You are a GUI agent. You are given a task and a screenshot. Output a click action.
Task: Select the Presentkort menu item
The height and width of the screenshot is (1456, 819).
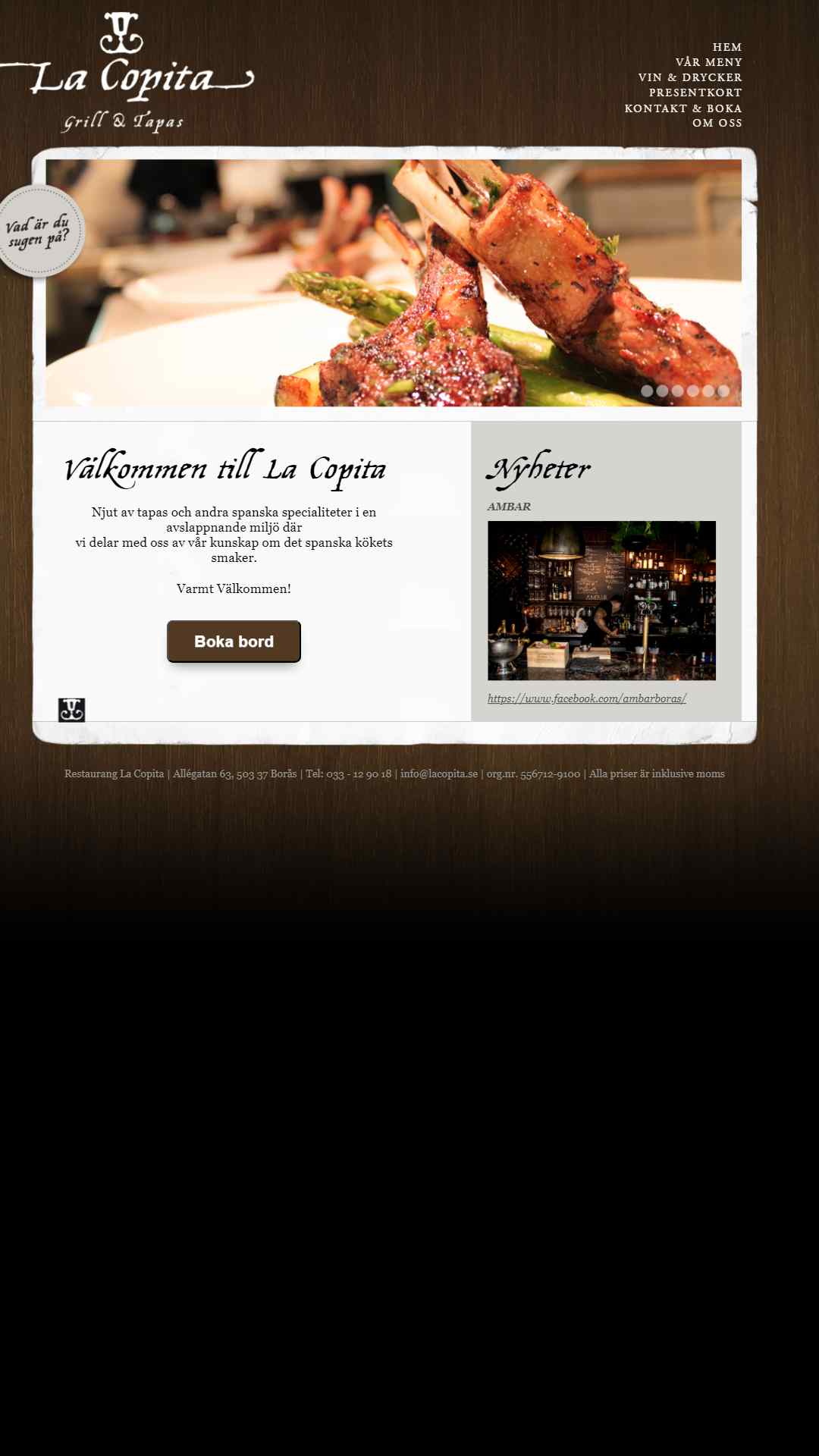(x=695, y=93)
